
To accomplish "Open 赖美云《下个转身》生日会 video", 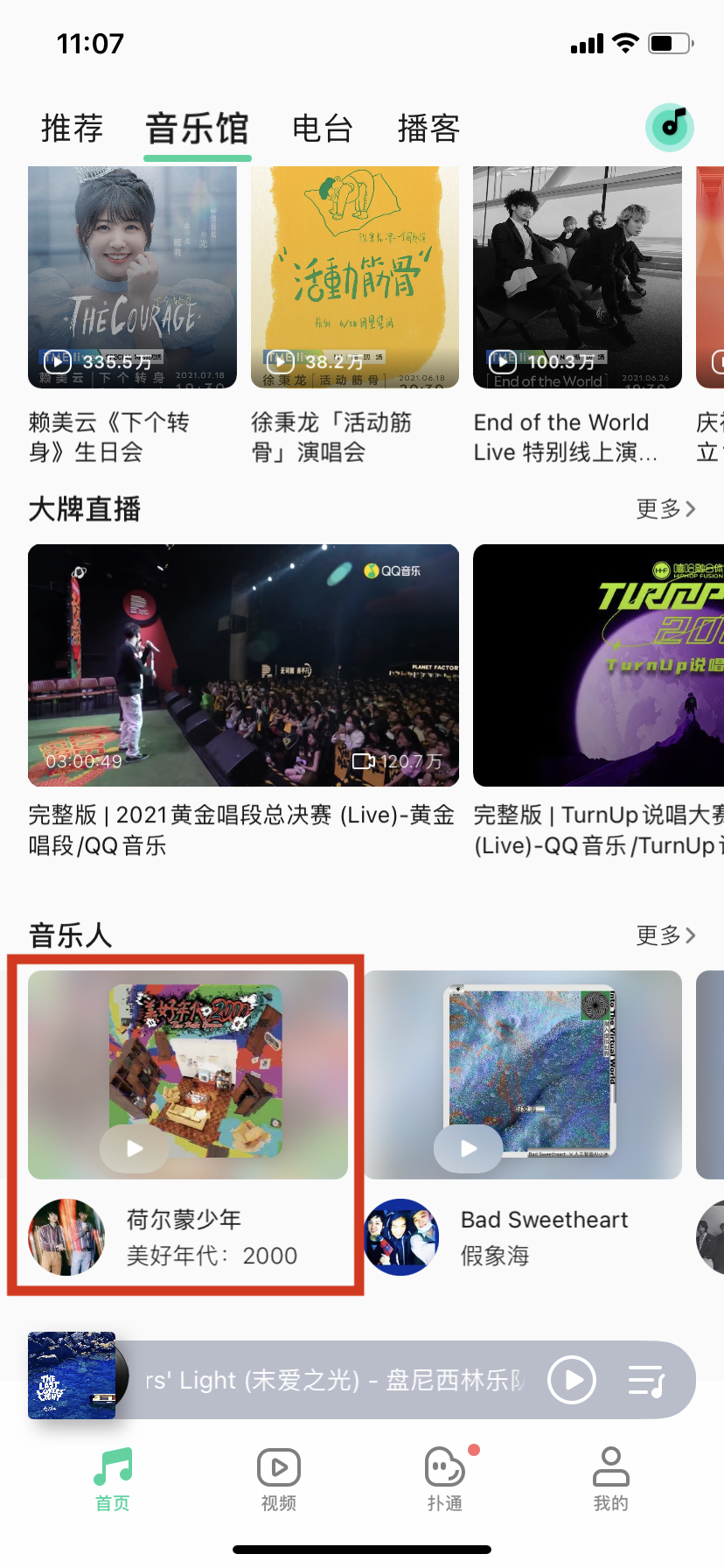I will (132, 277).
